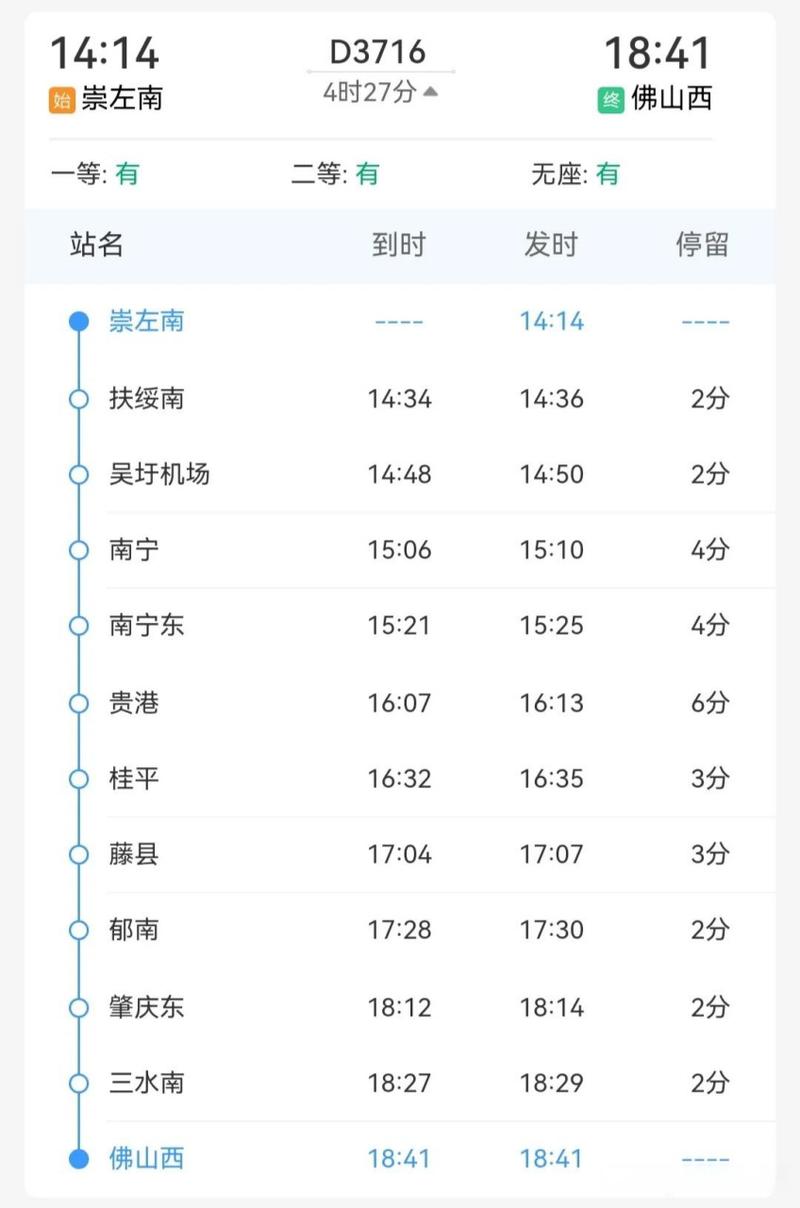
Task: Click the hollow circle beside 南宁
Action: click(77, 549)
